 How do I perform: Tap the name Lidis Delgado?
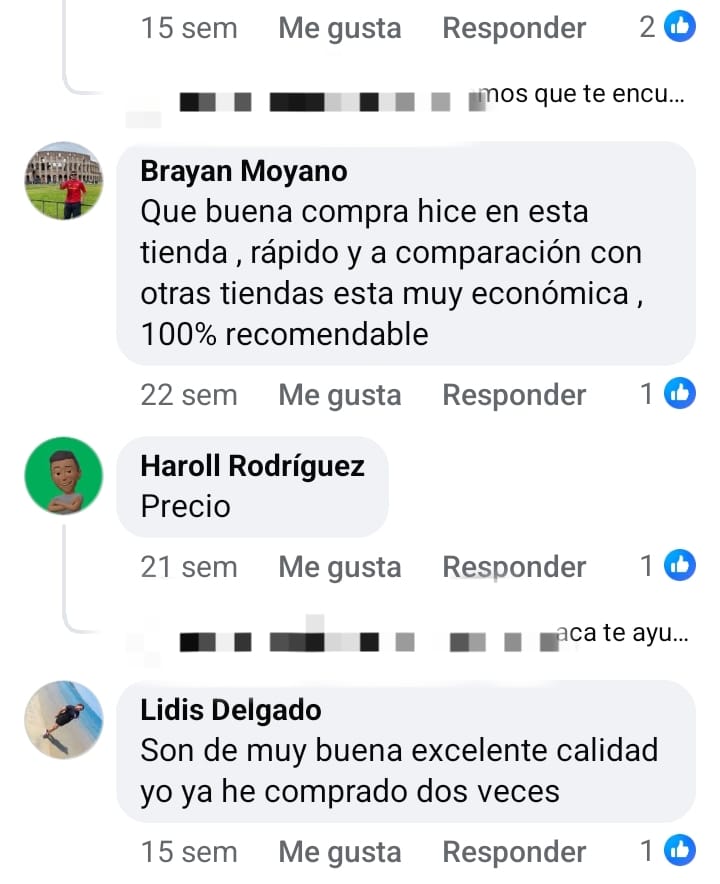point(231,710)
